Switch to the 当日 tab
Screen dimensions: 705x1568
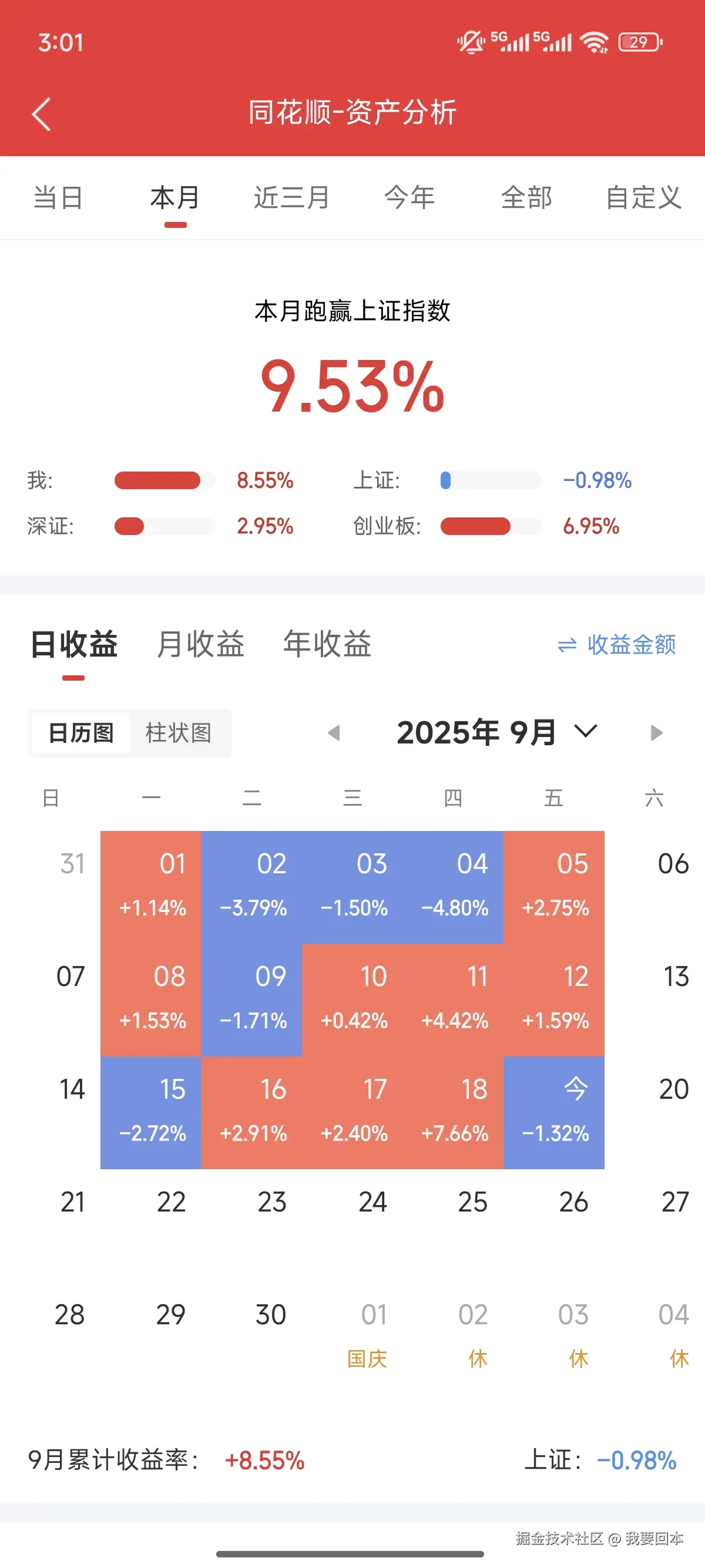[58, 198]
